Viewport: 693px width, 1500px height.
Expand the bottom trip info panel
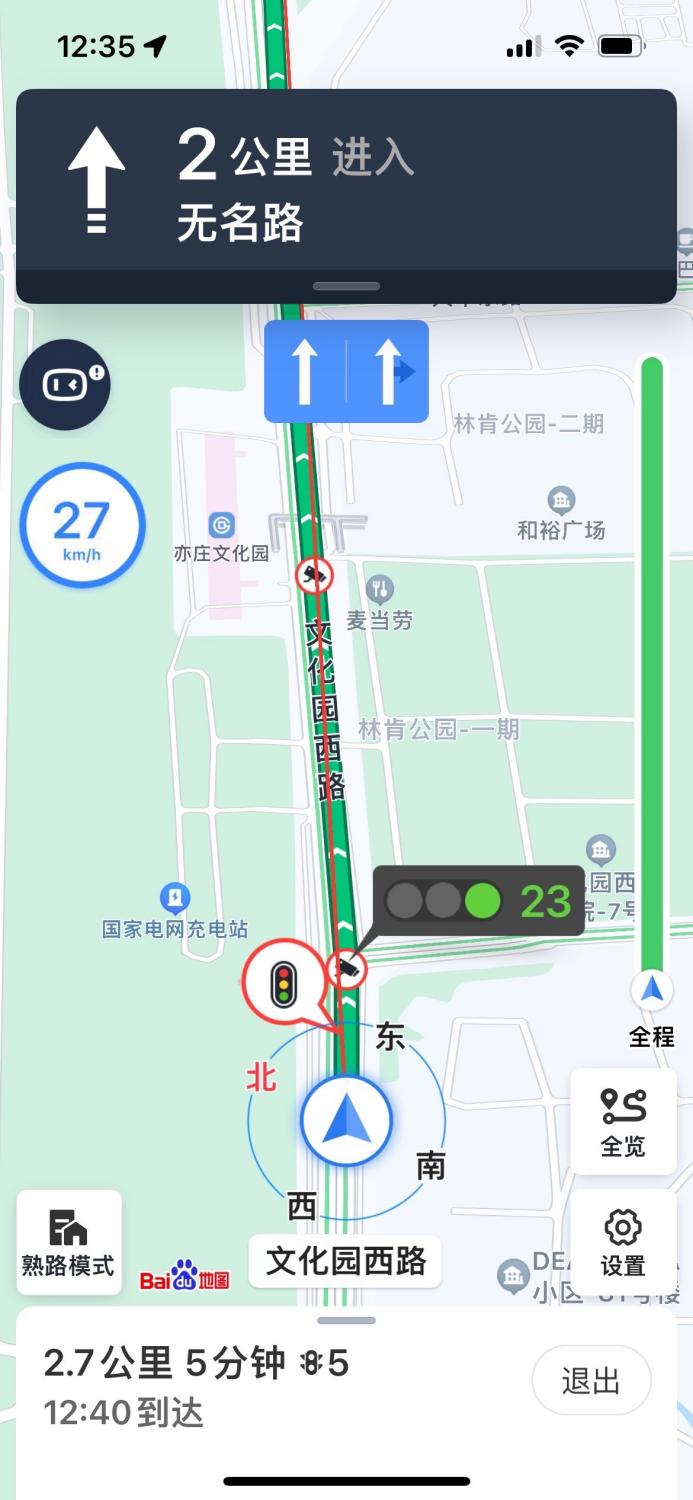pos(346,1320)
